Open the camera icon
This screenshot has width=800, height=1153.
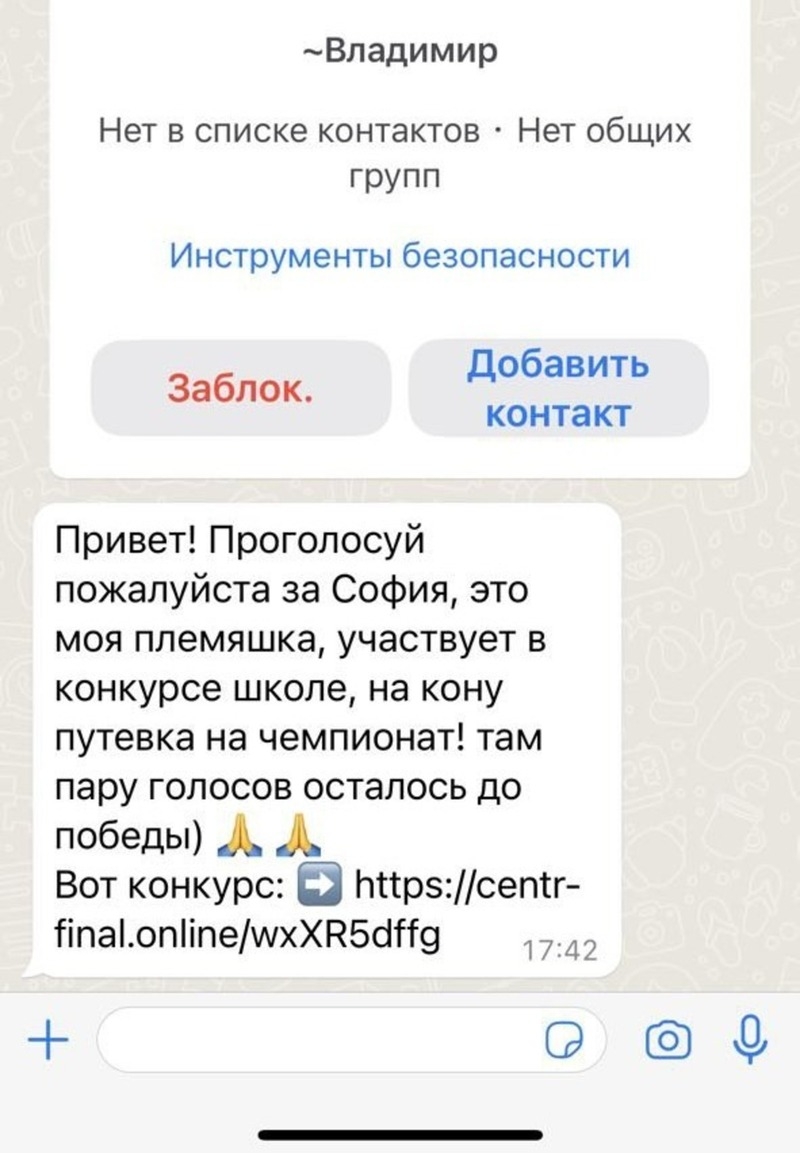click(x=668, y=1043)
